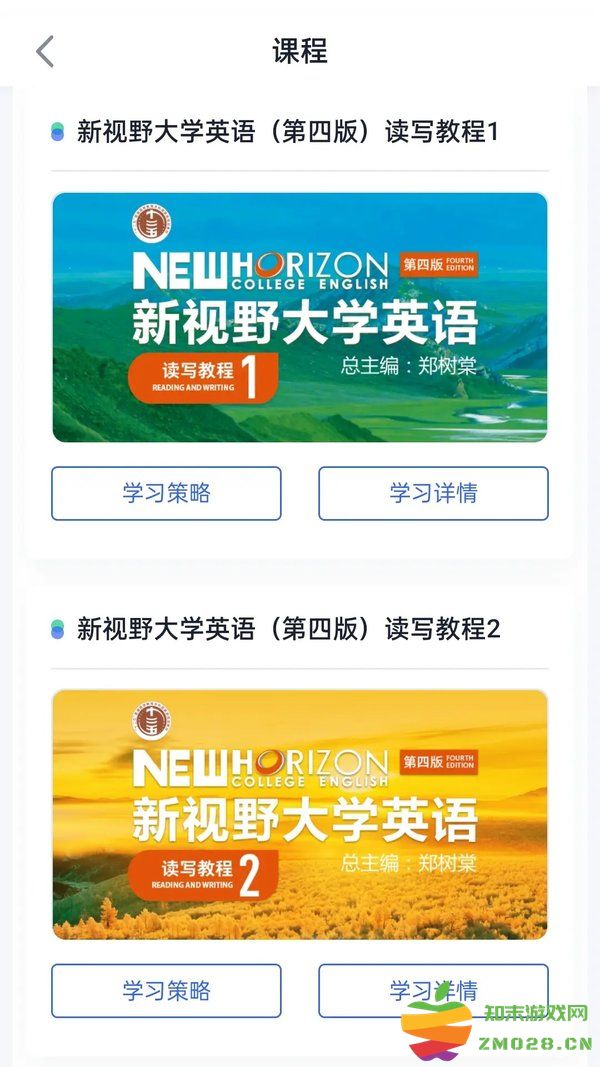Open 学习详情 for 读写教程1
Image resolution: width=600 pixels, height=1067 pixels.
click(433, 493)
